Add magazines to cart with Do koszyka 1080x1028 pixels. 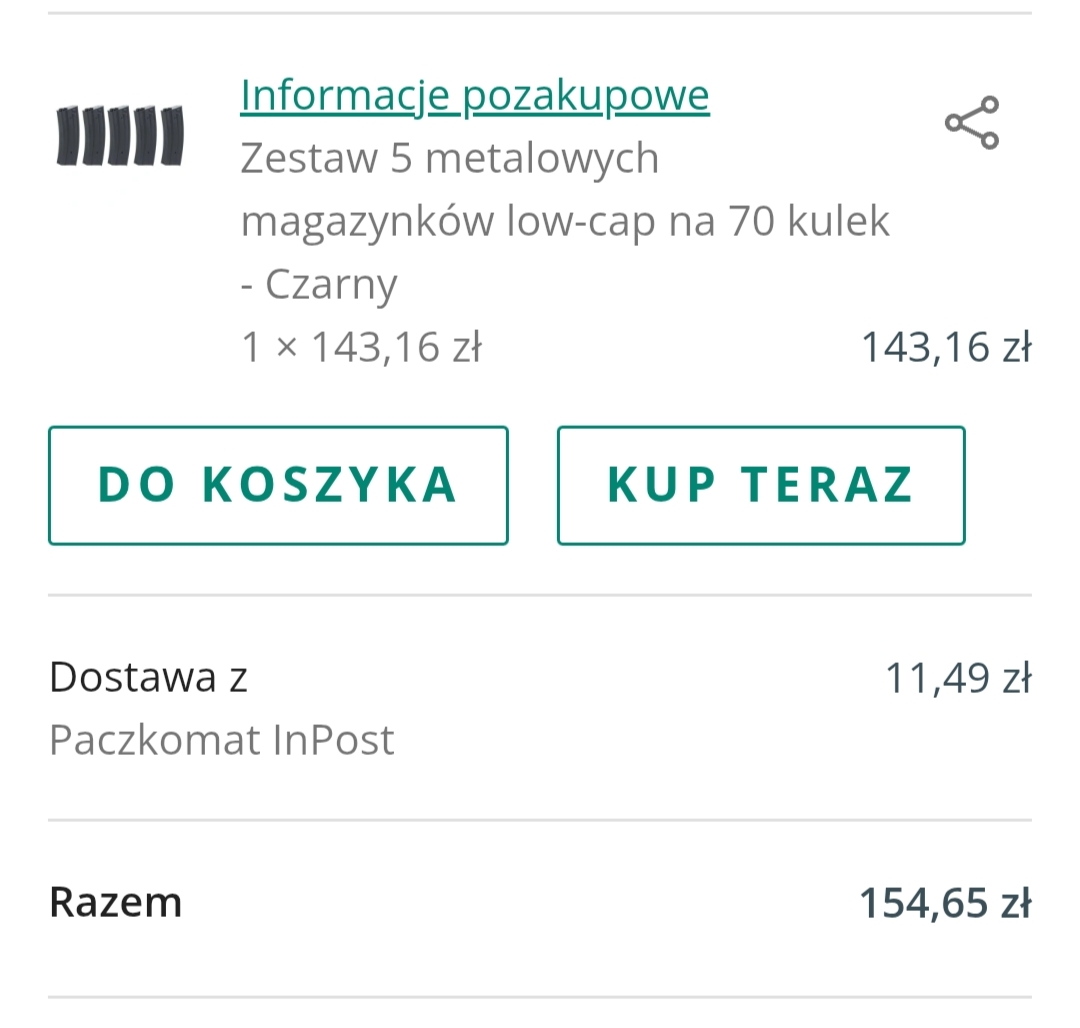(278, 485)
